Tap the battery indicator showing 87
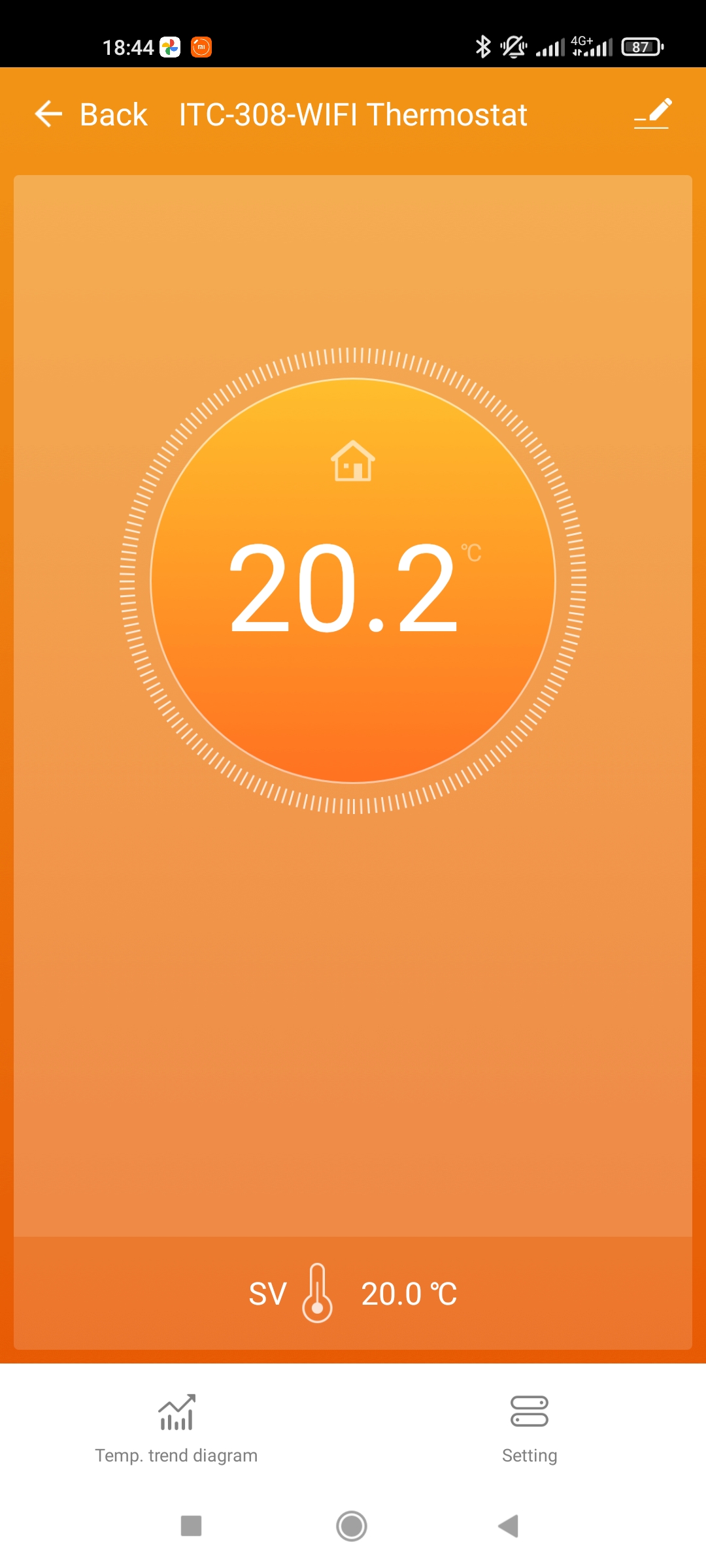Image resolution: width=706 pixels, height=1568 pixels. (x=639, y=47)
